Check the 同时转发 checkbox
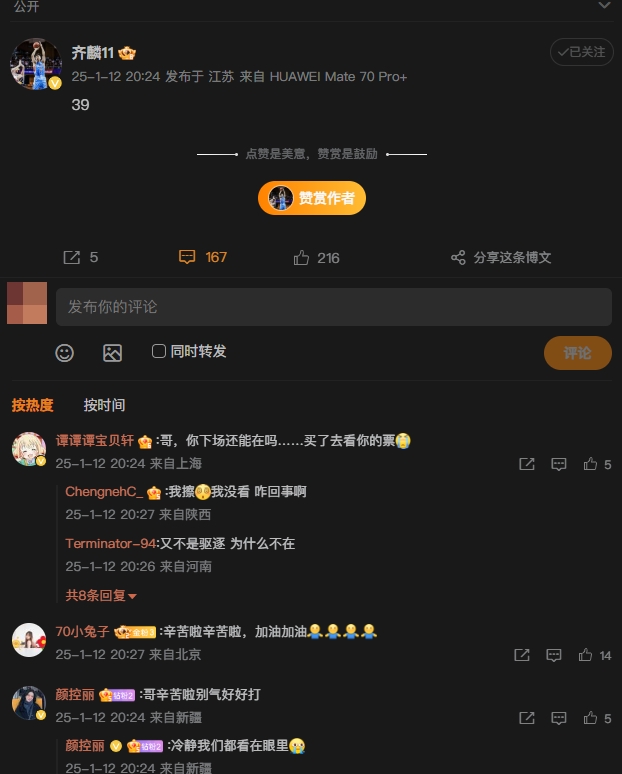 tap(159, 351)
